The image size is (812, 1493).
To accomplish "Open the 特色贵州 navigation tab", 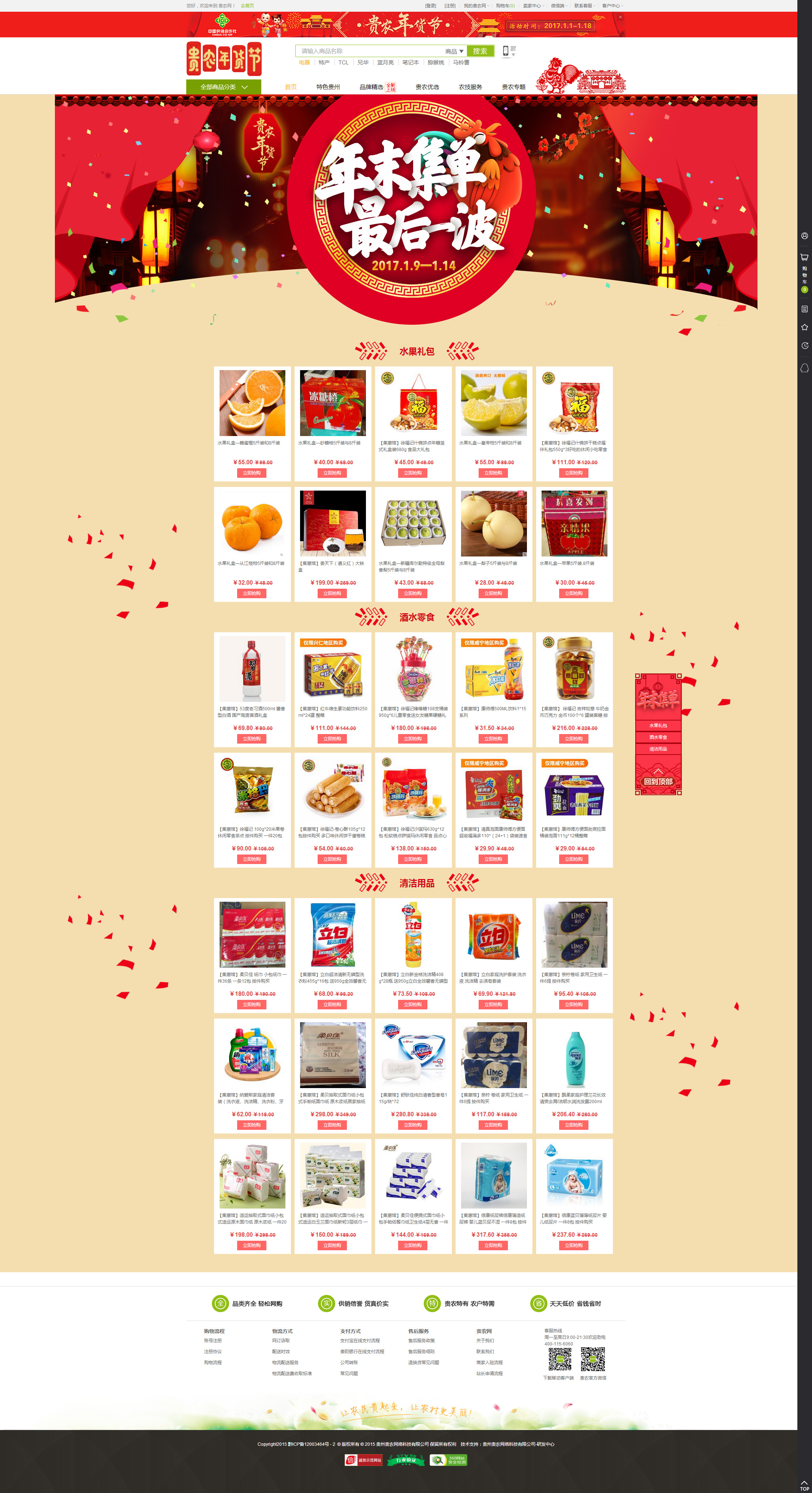I will [x=328, y=87].
